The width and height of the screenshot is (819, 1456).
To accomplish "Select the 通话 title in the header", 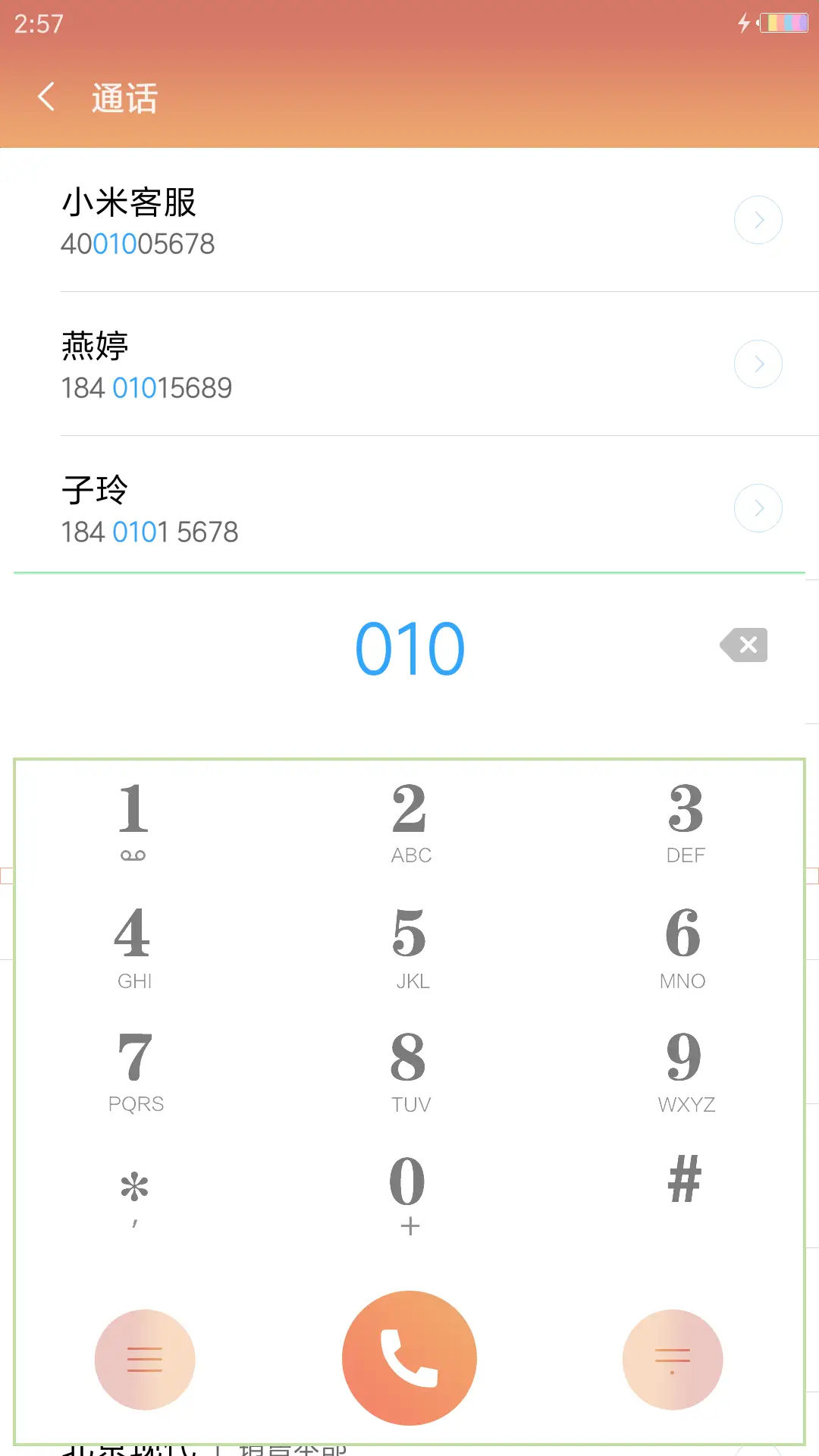I will [x=124, y=98].
